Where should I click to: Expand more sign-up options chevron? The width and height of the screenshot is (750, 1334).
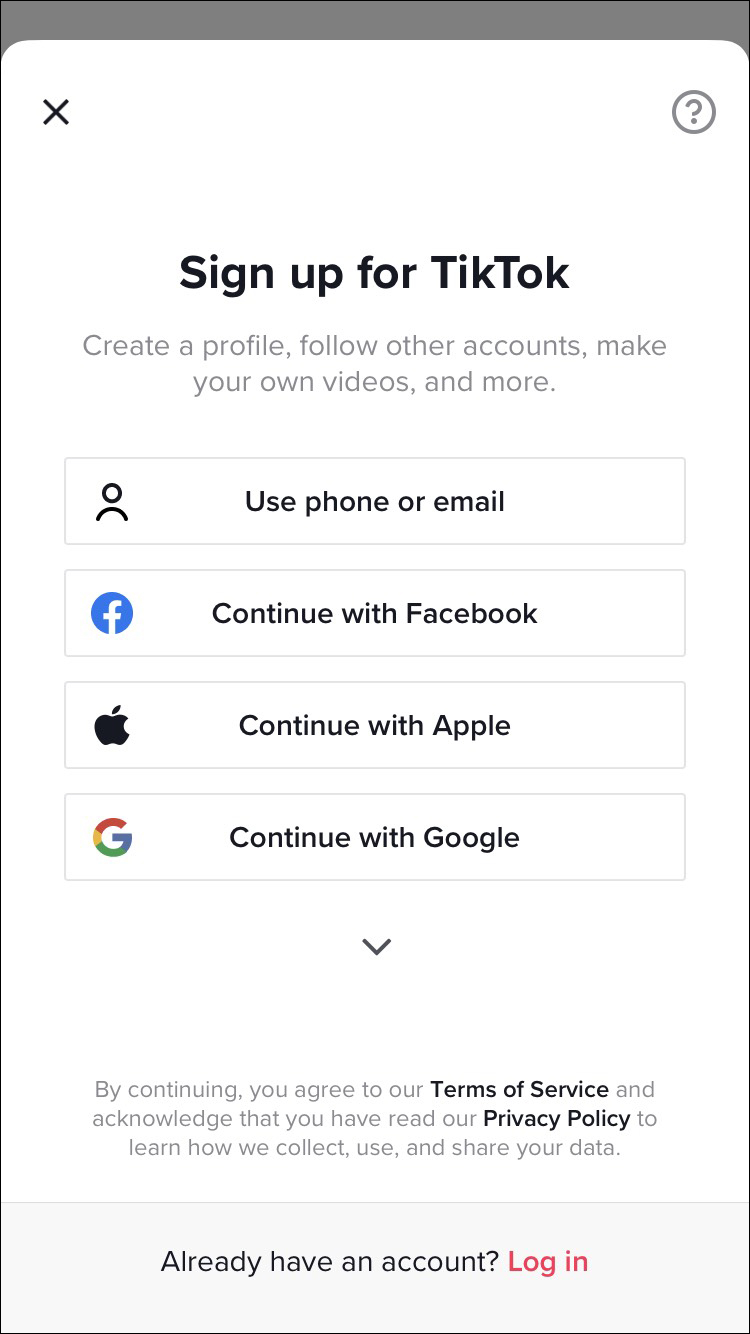pos(376,946)
